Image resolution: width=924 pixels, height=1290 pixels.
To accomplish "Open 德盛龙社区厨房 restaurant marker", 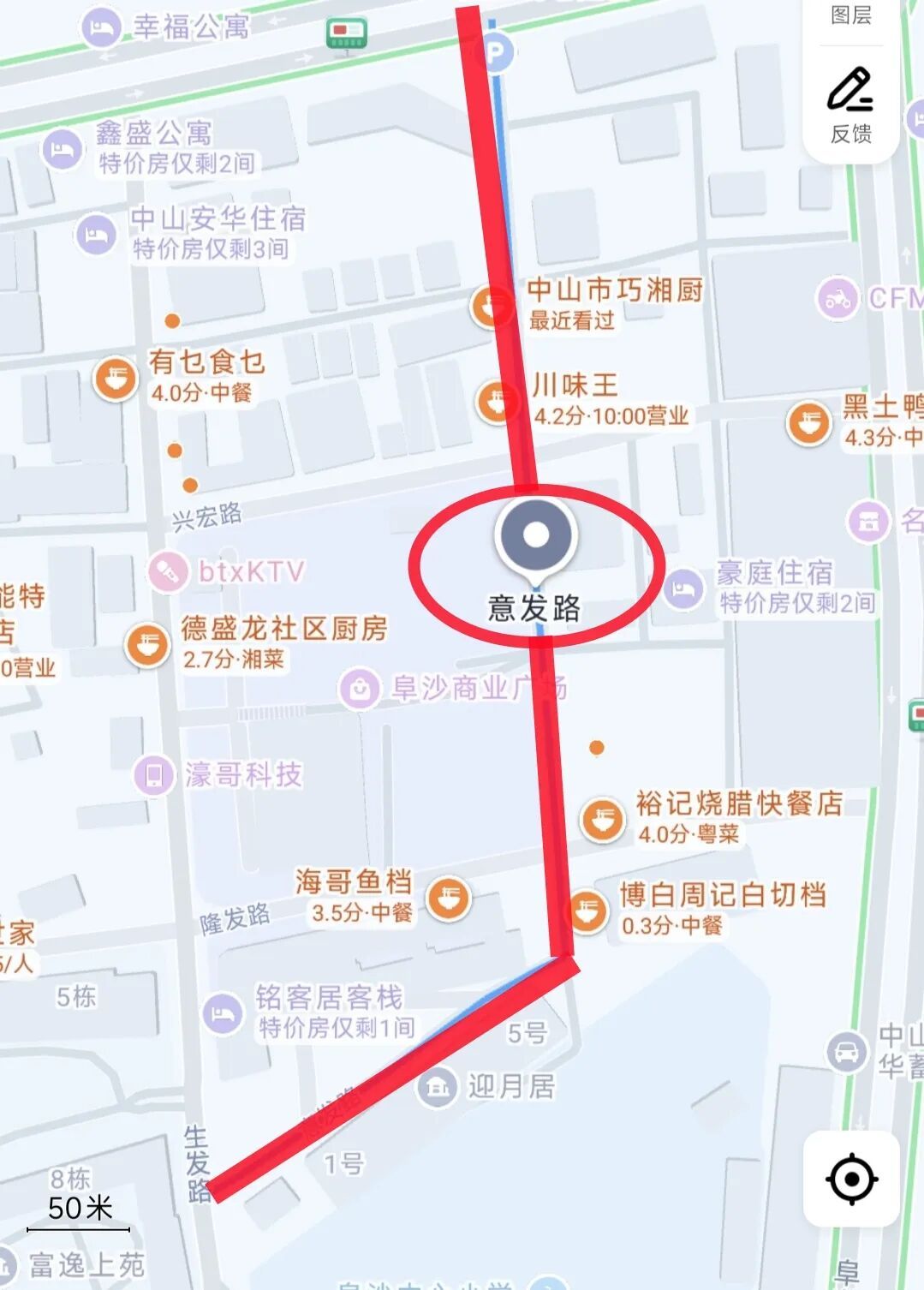I will coord(148,643).
